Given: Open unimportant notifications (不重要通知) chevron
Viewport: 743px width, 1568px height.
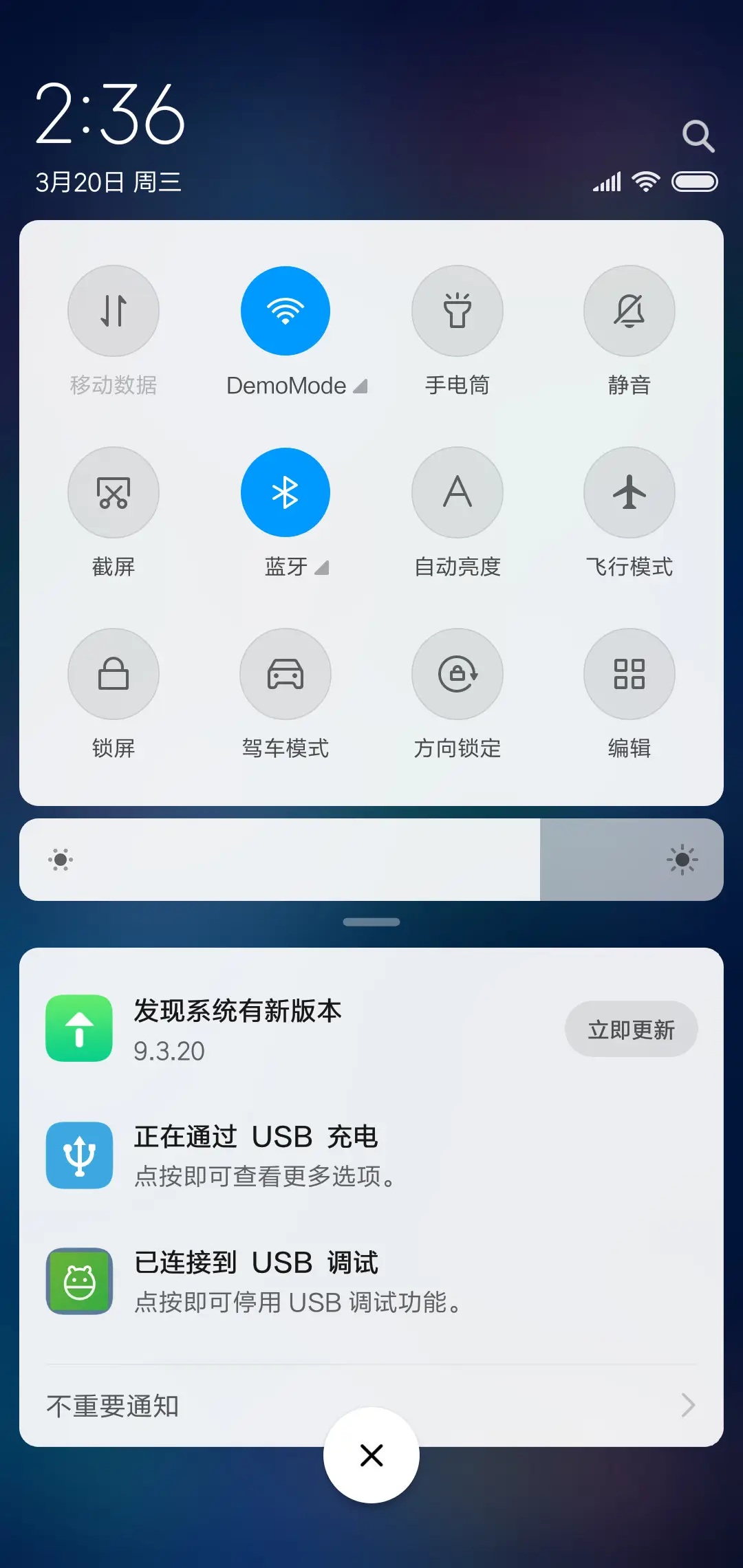Looking at the screenshot, I should [686, 1406].
